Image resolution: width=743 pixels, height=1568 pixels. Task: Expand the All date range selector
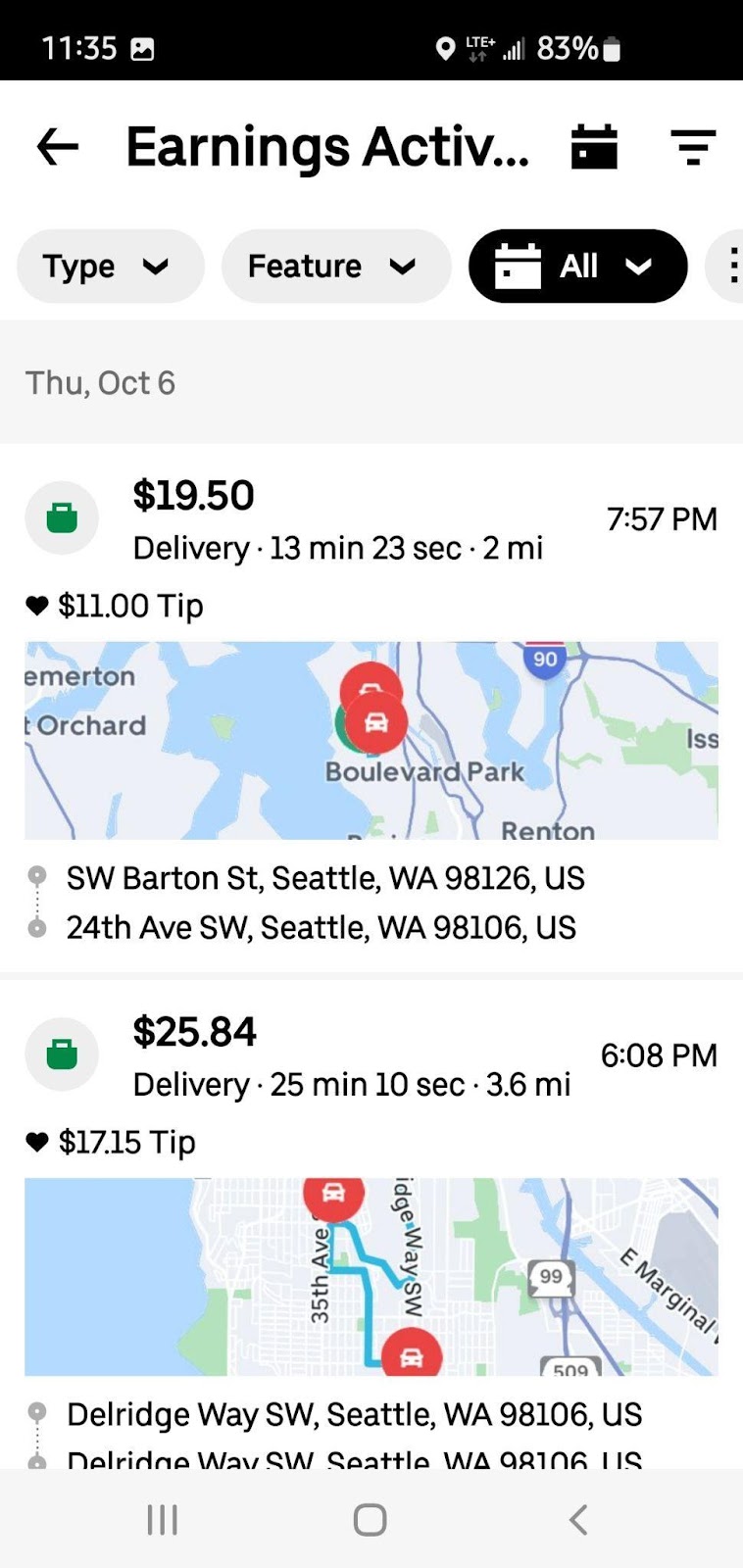577,266
